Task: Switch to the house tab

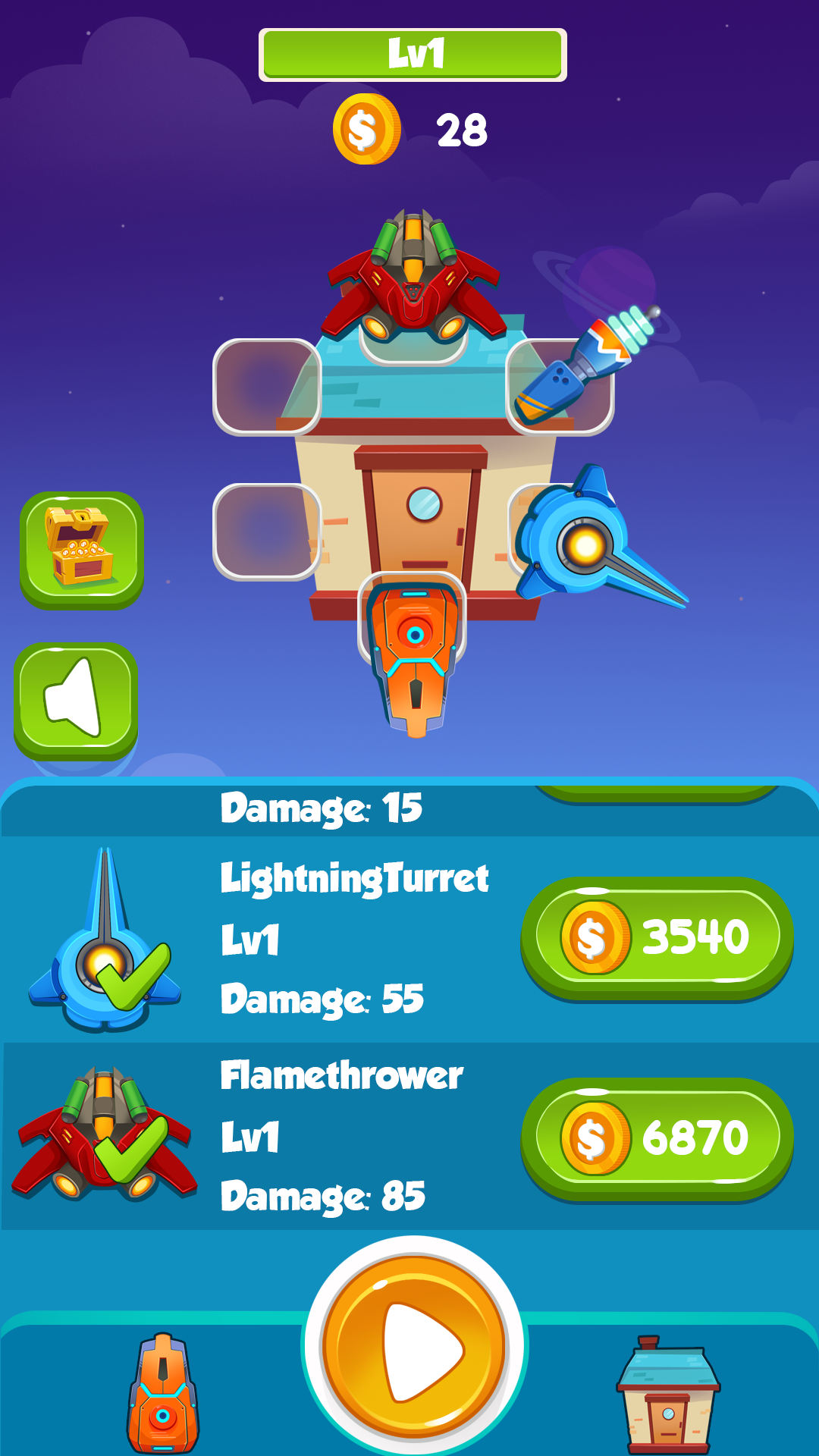Action: point(667,1394)
